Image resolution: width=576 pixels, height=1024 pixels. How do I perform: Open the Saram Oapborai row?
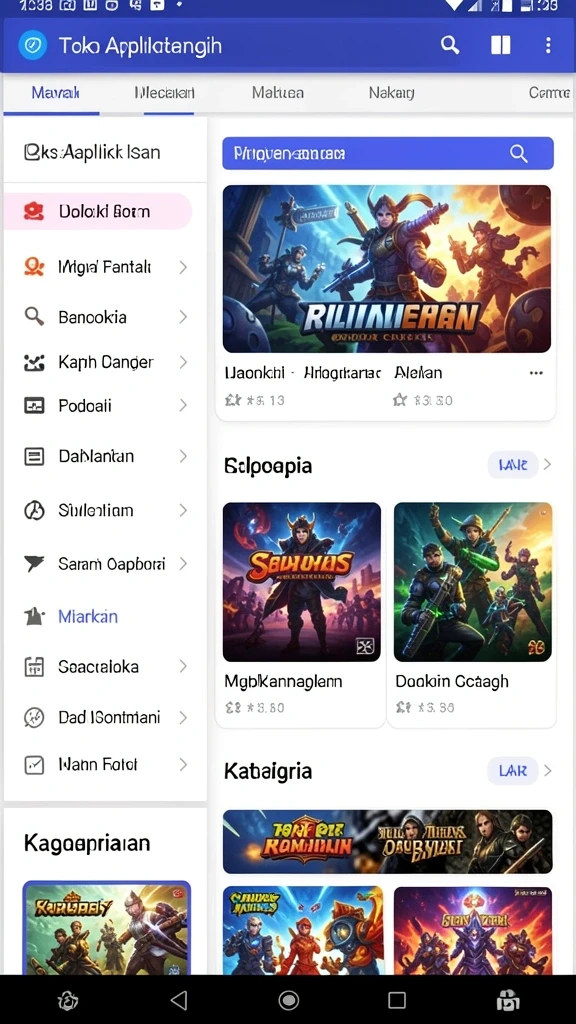click(x=106, y=564)
